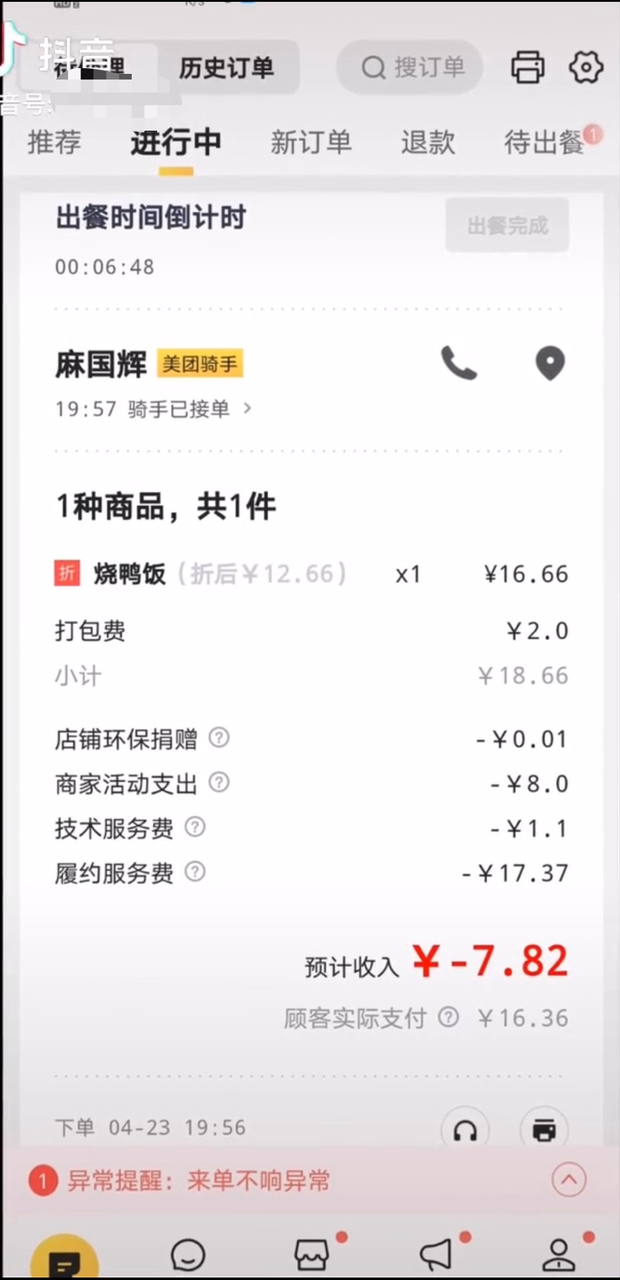
Task: Show help for 顾客实际支付
Action: tap(449, 1017)
